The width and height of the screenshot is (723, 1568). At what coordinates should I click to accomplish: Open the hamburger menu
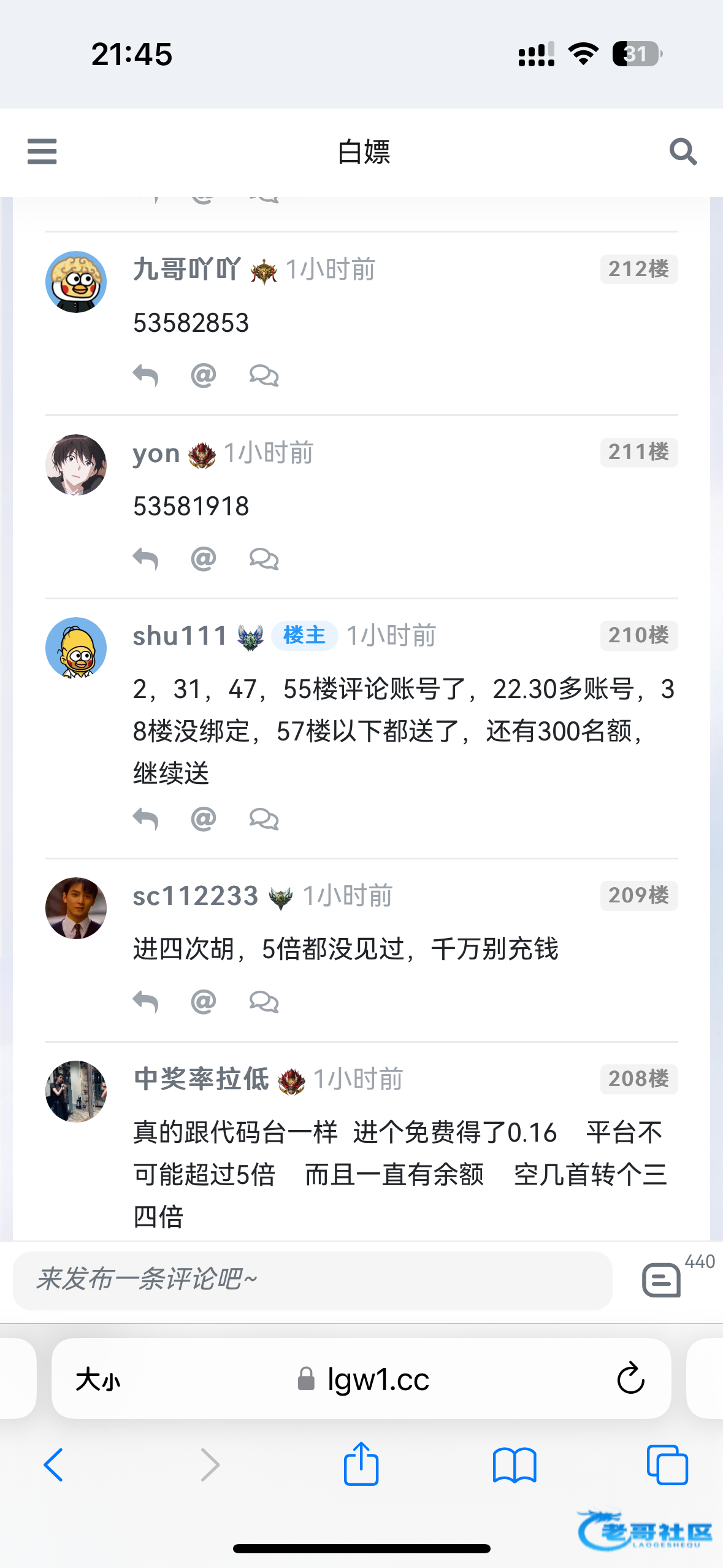pos(42,152)
